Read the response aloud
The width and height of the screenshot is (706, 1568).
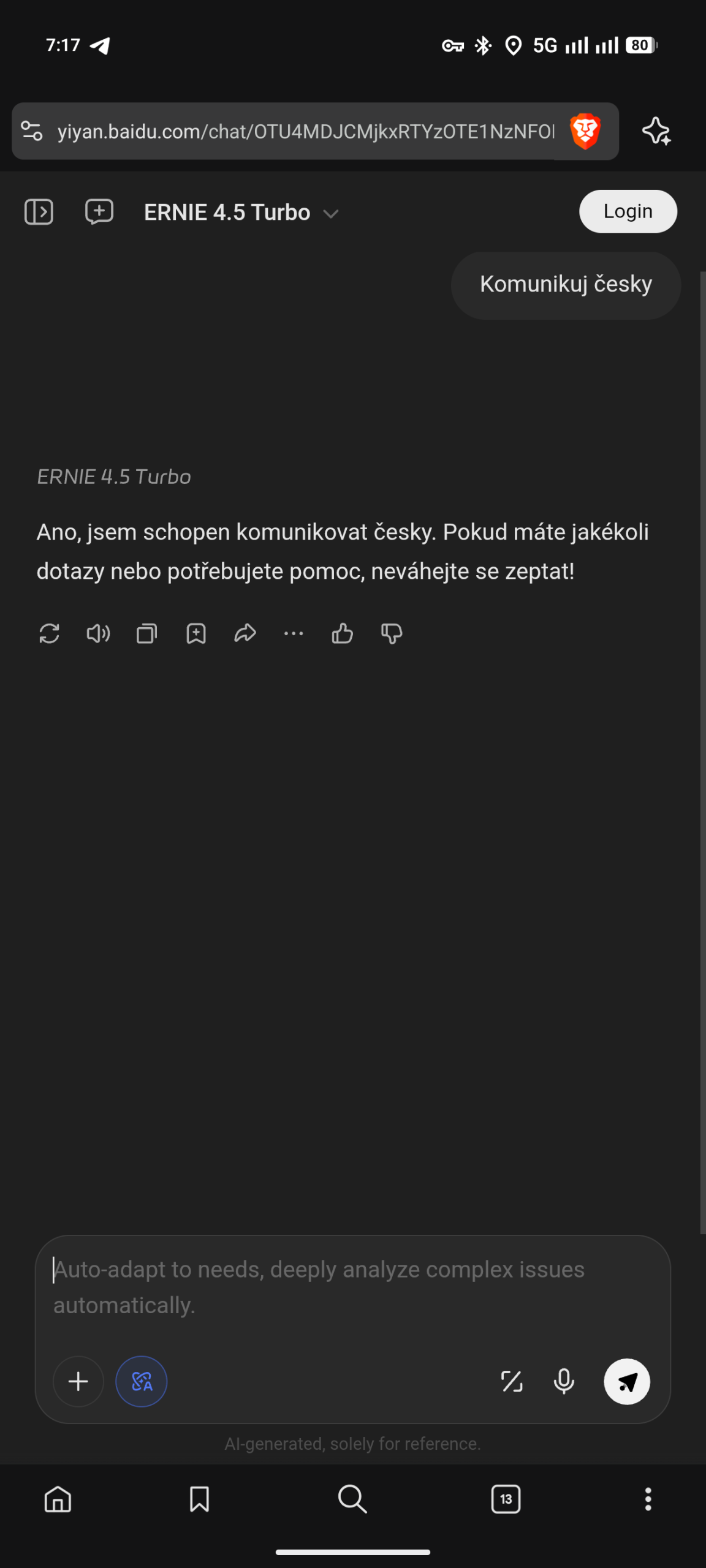pos(98,633)
